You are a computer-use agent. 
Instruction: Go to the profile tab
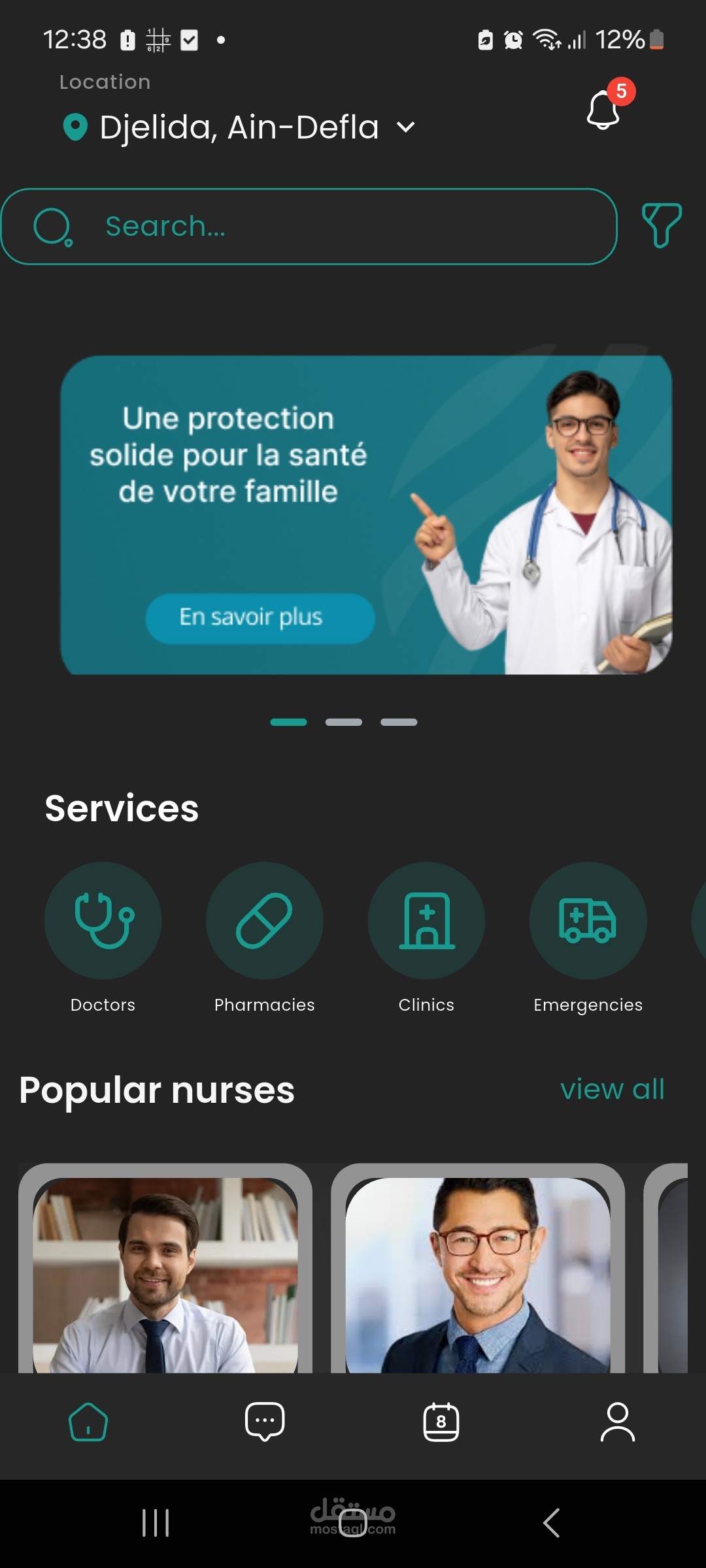click(617, 1422)
